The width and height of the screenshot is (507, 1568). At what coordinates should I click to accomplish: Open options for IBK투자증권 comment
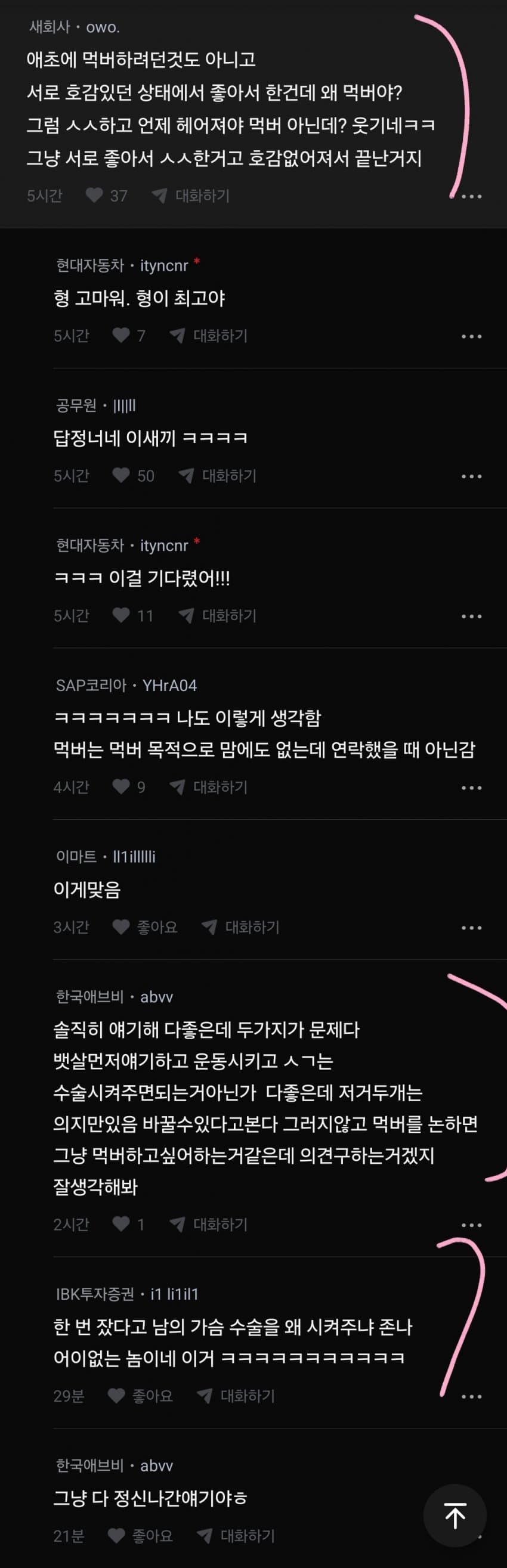[x=471, y=1396]
